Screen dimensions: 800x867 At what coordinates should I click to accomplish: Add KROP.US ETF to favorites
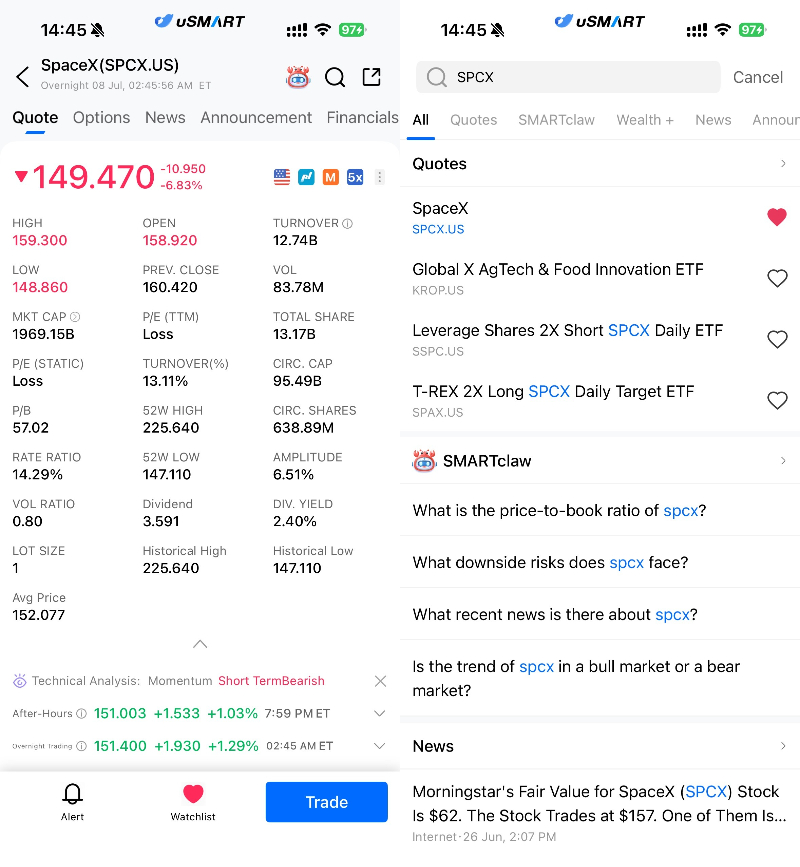[x=777, y=278]
